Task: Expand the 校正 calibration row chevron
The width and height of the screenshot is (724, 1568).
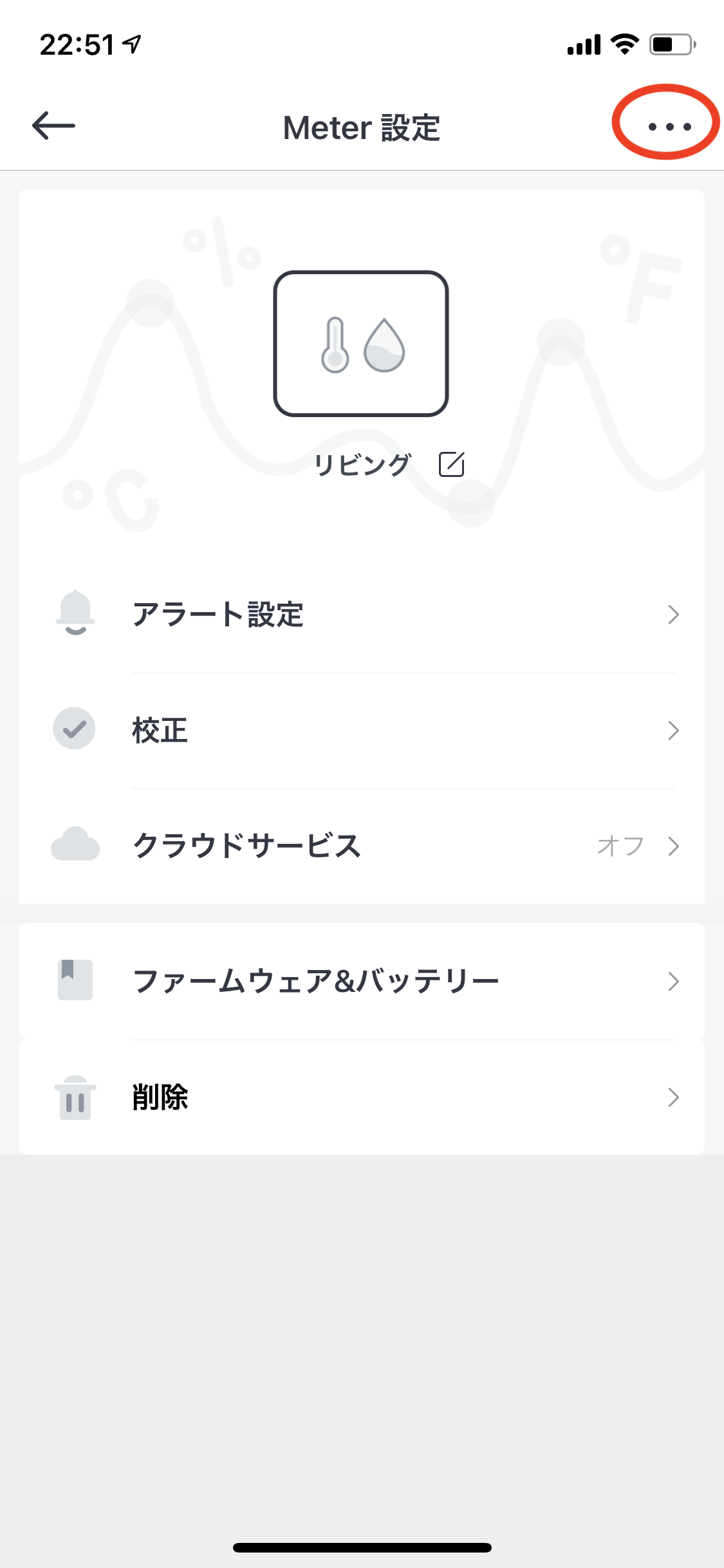Action: (x=673, y=729)
